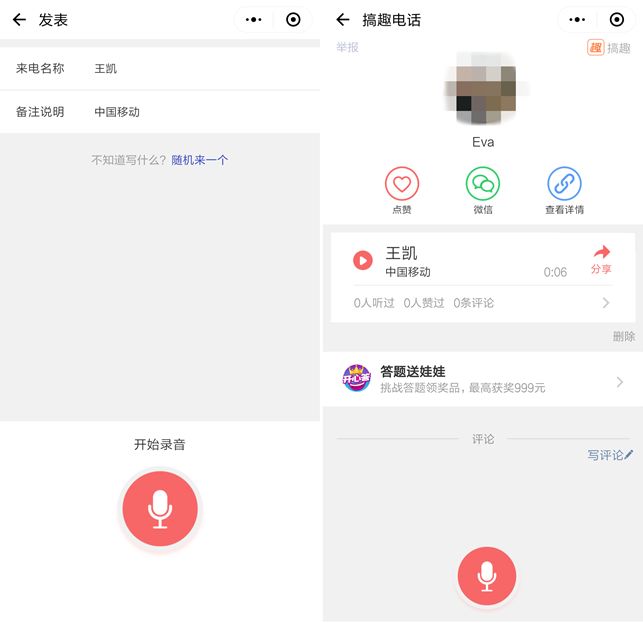Tap the 举报 link
The width and height of the screenshot is (643, 623).
click(347, 47)
